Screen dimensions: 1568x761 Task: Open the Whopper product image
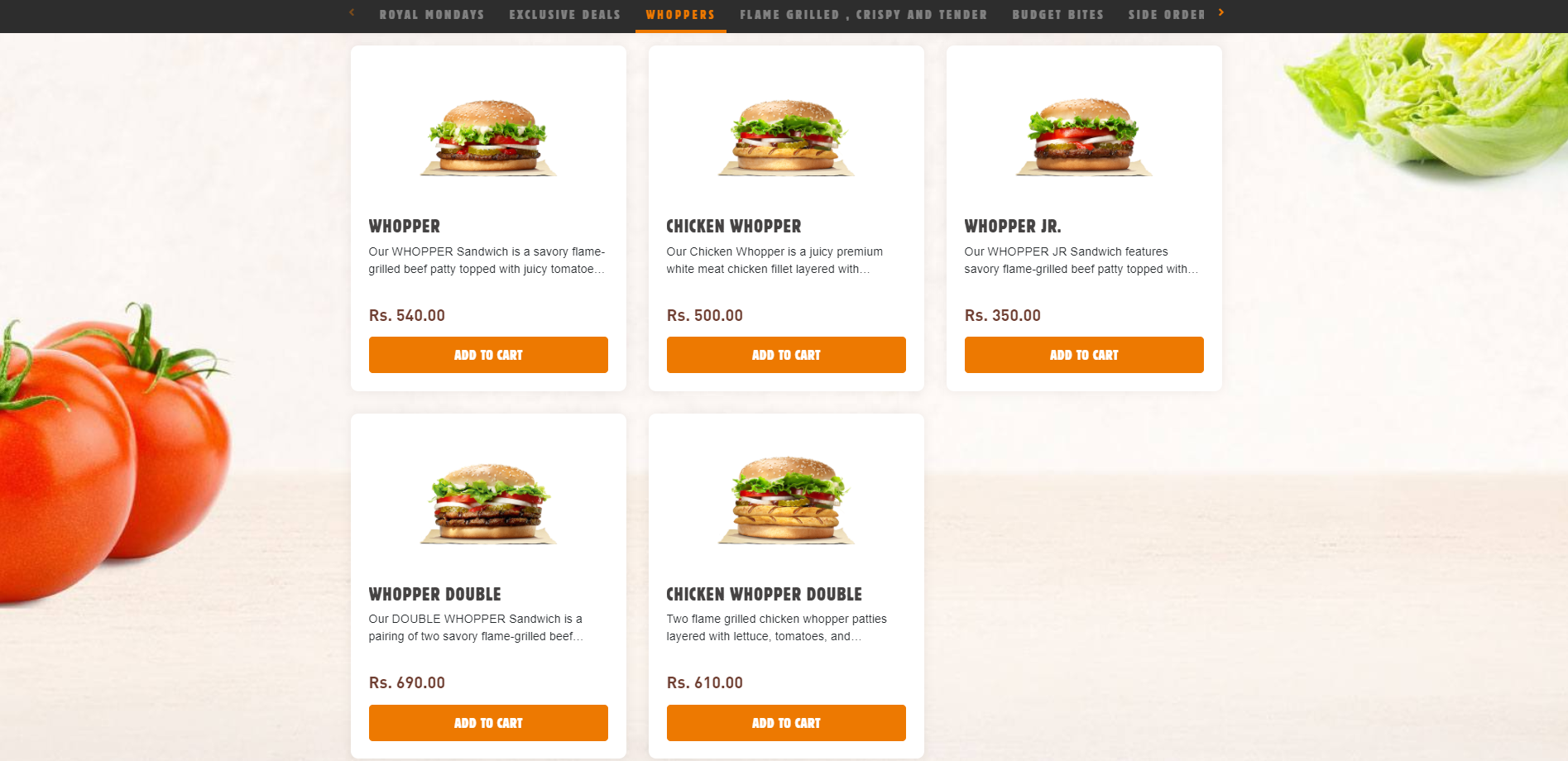tap(488, 137)
